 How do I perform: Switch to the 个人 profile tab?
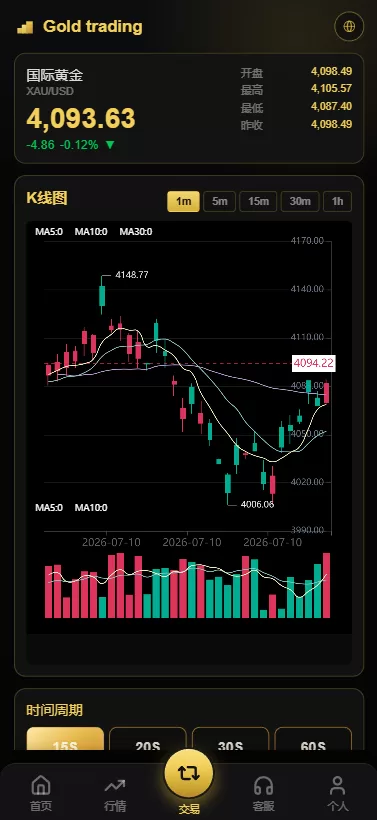point(337,793)
